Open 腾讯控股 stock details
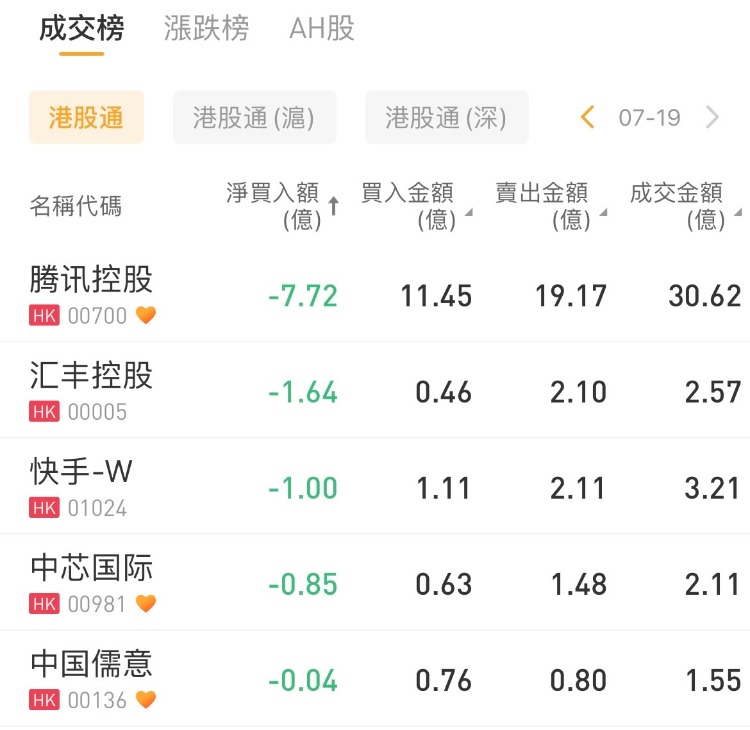This screenshot has height=730, width=750. tap(92, 294)
